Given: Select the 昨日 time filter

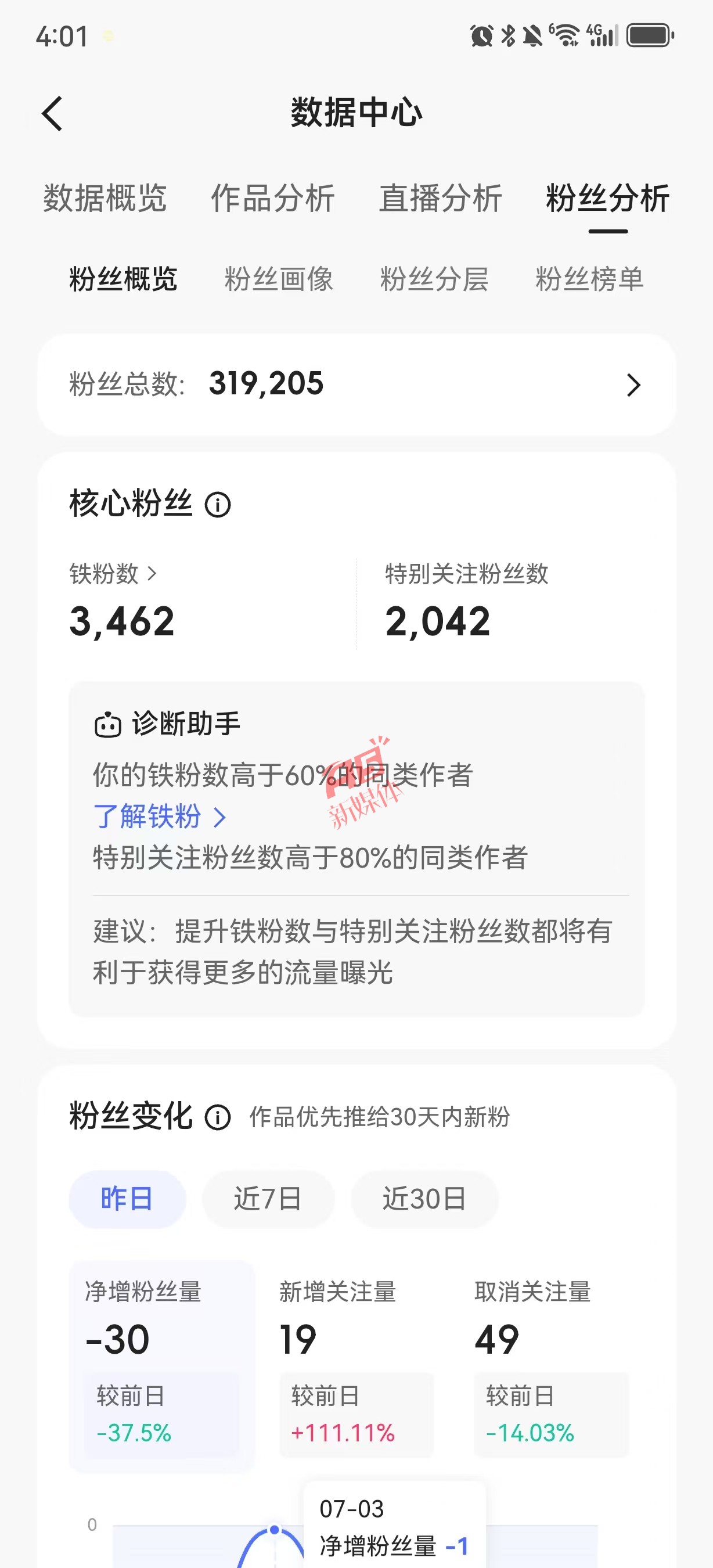Looking at the screenshot, I should tap(127, 1199).
